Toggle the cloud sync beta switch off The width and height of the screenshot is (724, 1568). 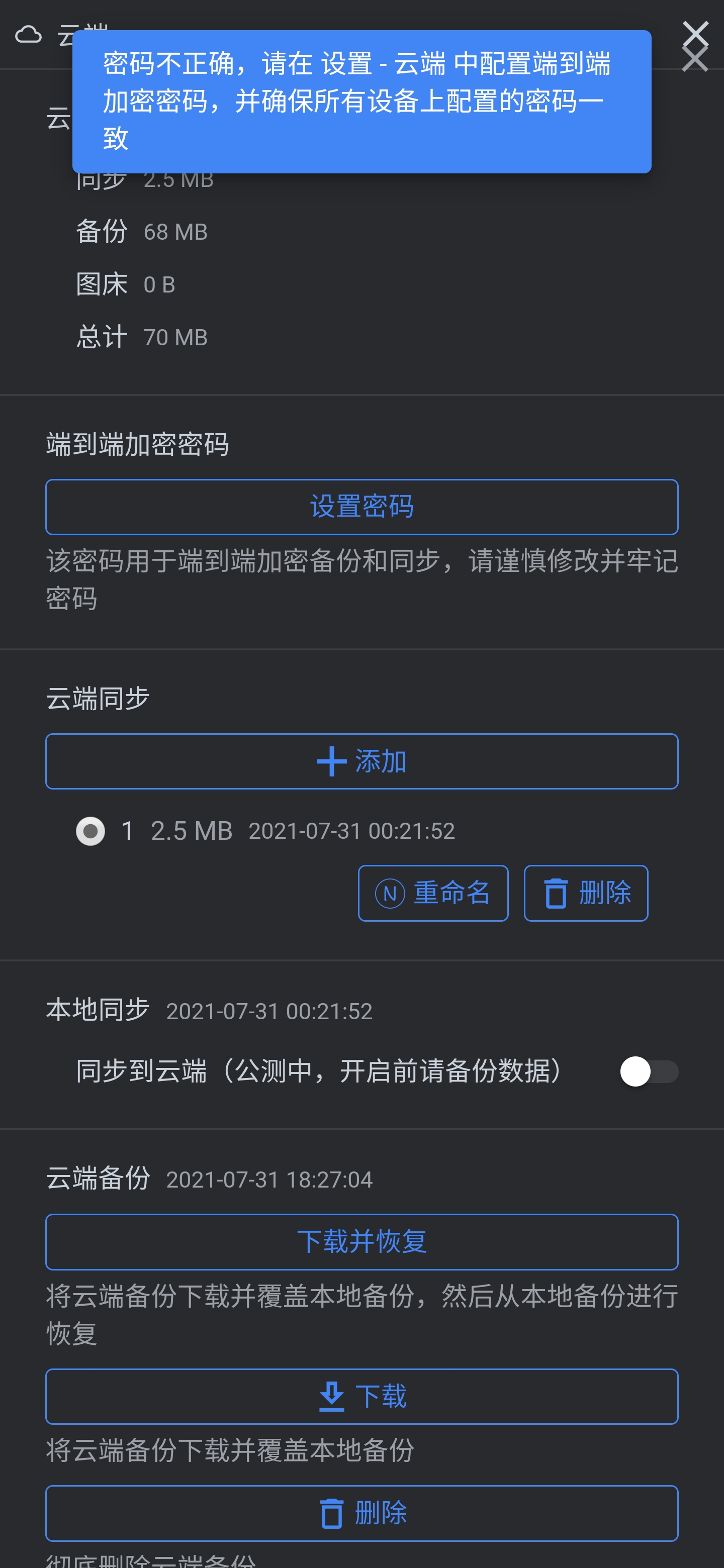click(648, 1070)
